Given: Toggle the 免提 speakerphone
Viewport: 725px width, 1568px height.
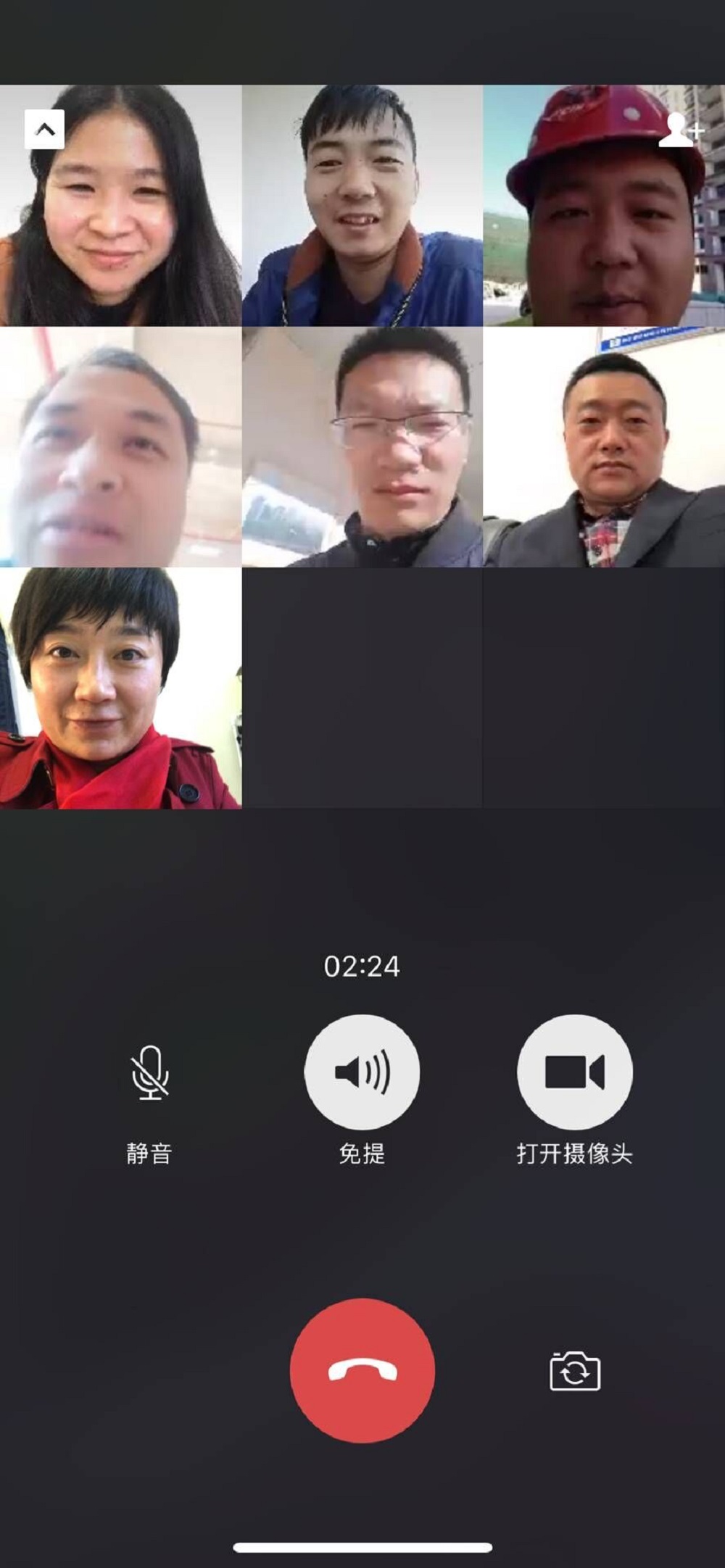Looking at the screenshot, I should pos(362,1072).
